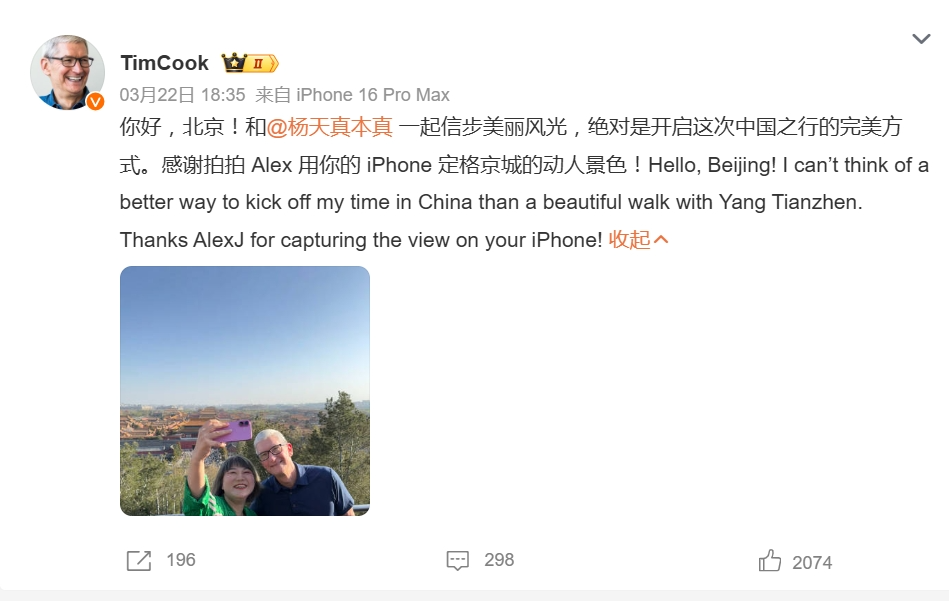Screen dimensions: 949x601
Task: View the selfie photo in full size
Action: tap(245, 391)
